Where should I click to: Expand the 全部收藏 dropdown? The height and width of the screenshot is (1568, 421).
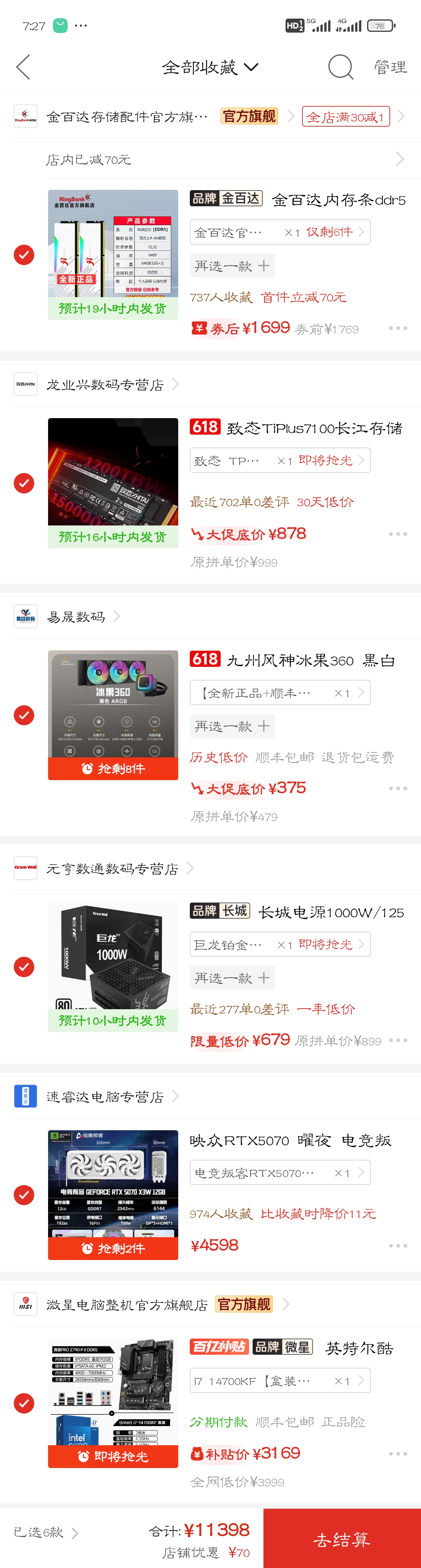coord(210,67)
